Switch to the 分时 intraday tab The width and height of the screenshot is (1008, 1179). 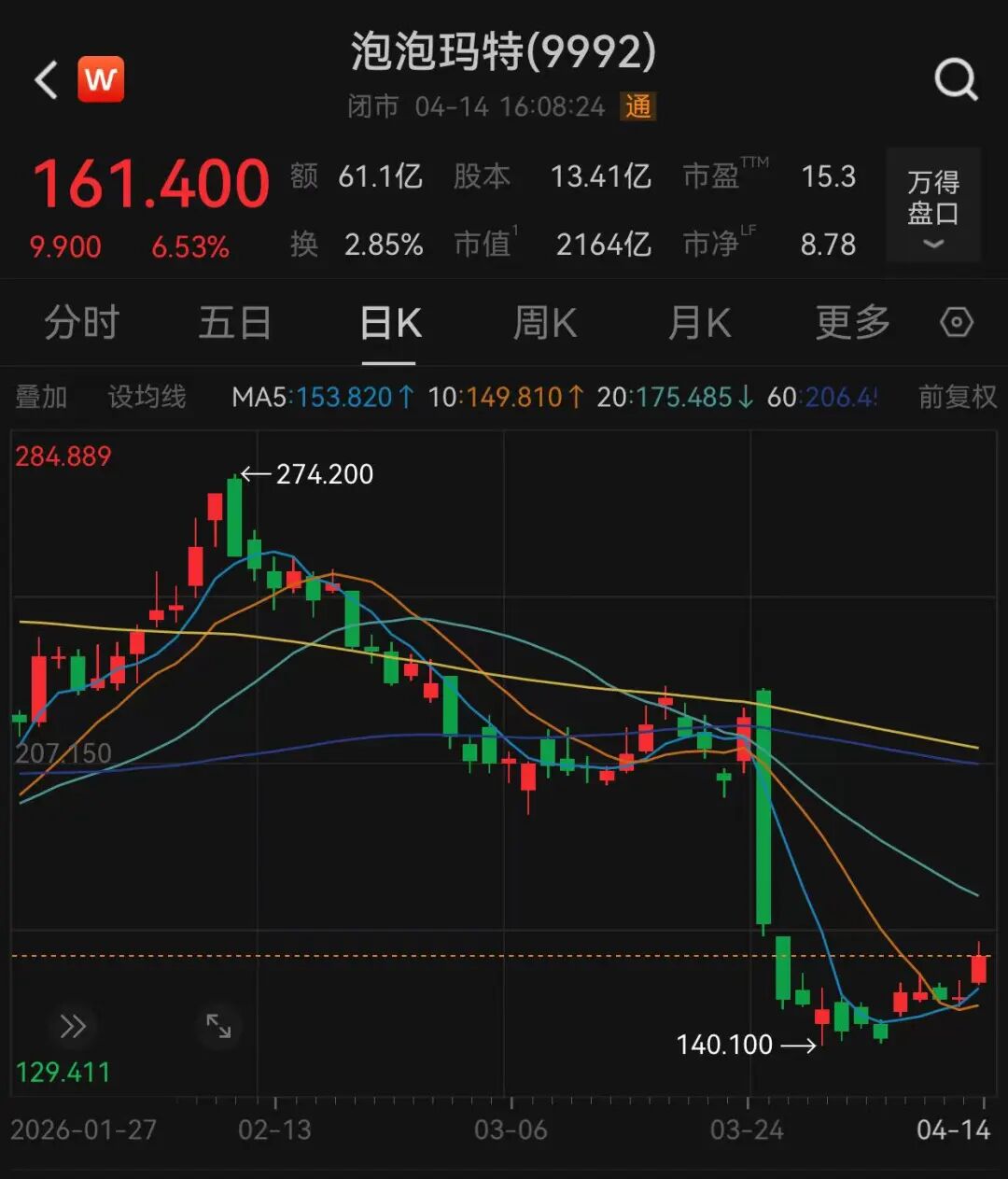point(80,322)
